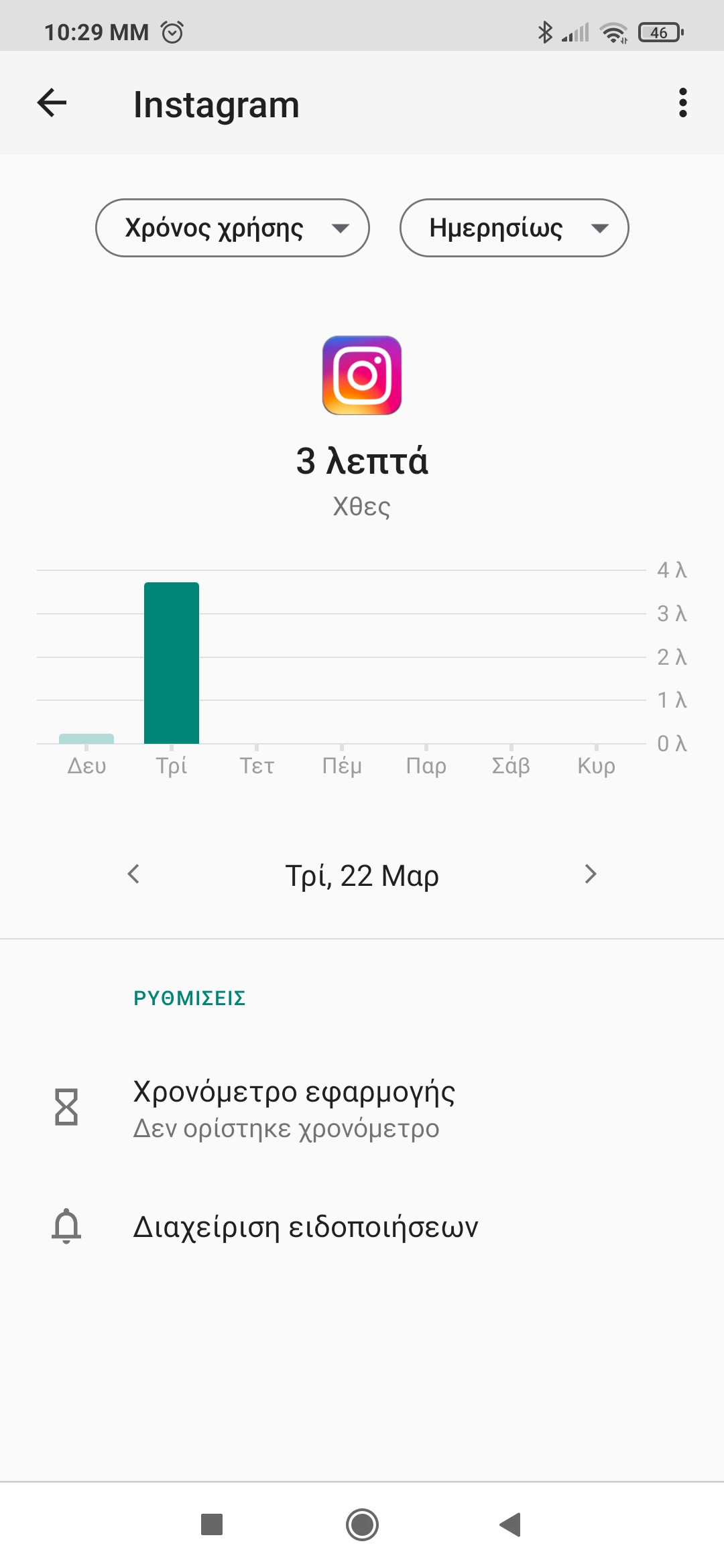Tap the system home button

362,1524
